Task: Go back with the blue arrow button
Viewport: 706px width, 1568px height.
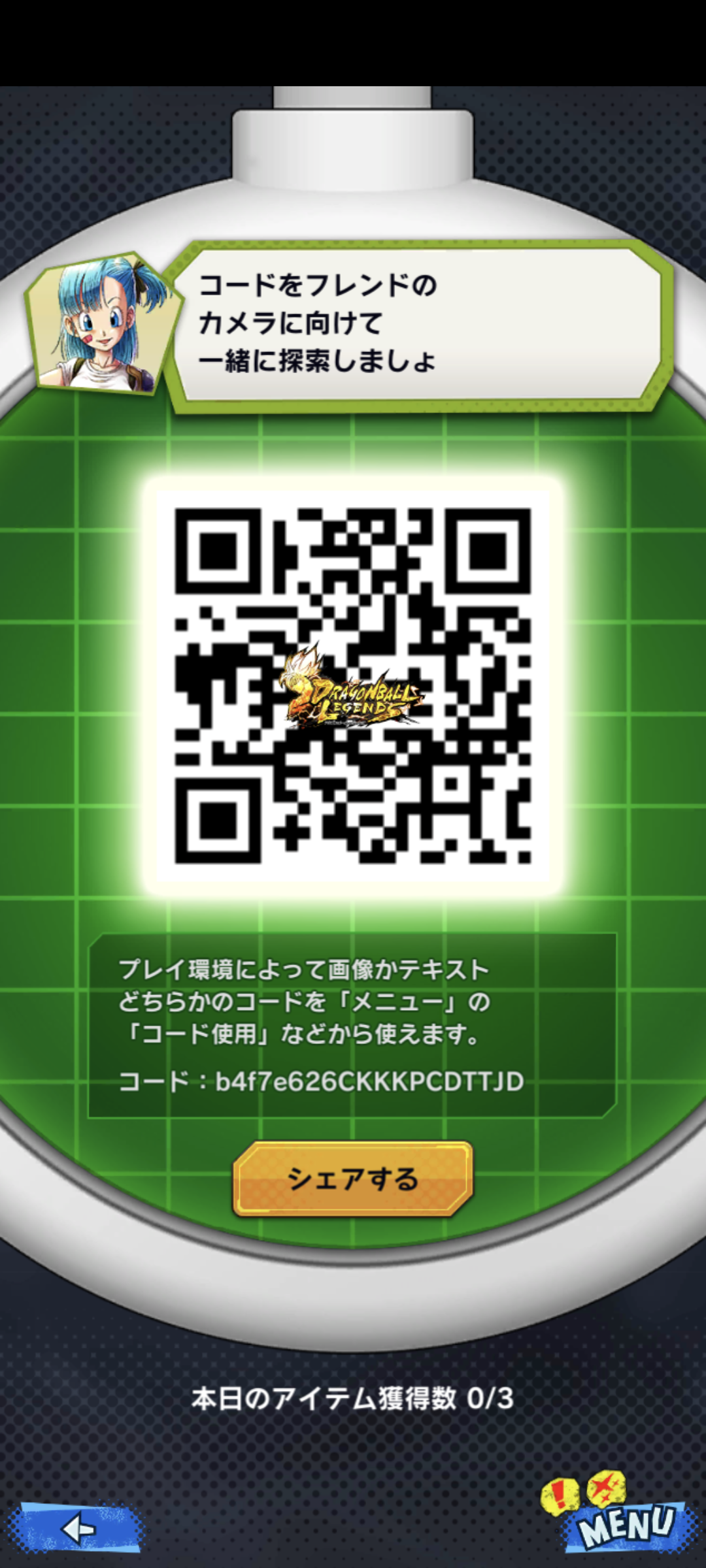Action: [x=78, y=1528]
